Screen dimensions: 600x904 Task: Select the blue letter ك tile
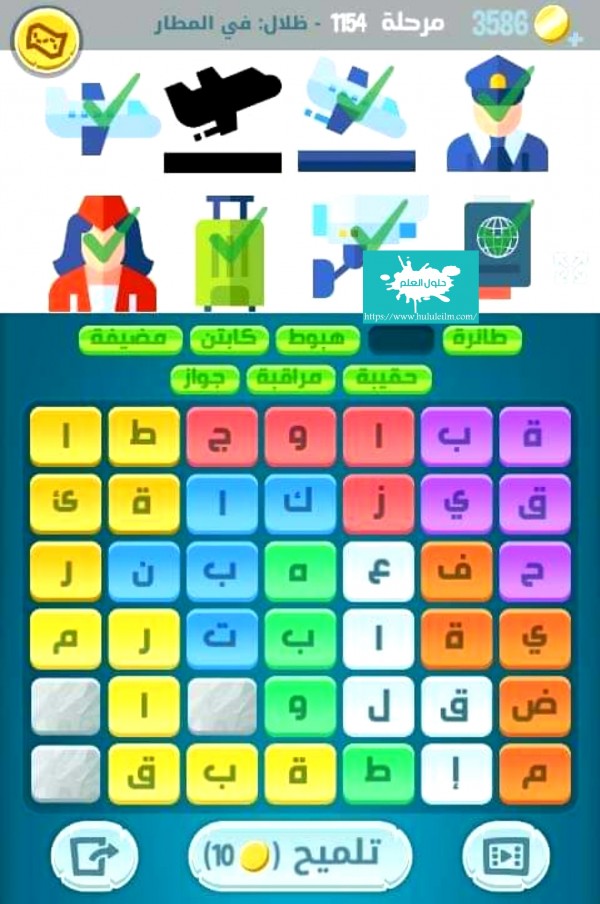point(300,504)
